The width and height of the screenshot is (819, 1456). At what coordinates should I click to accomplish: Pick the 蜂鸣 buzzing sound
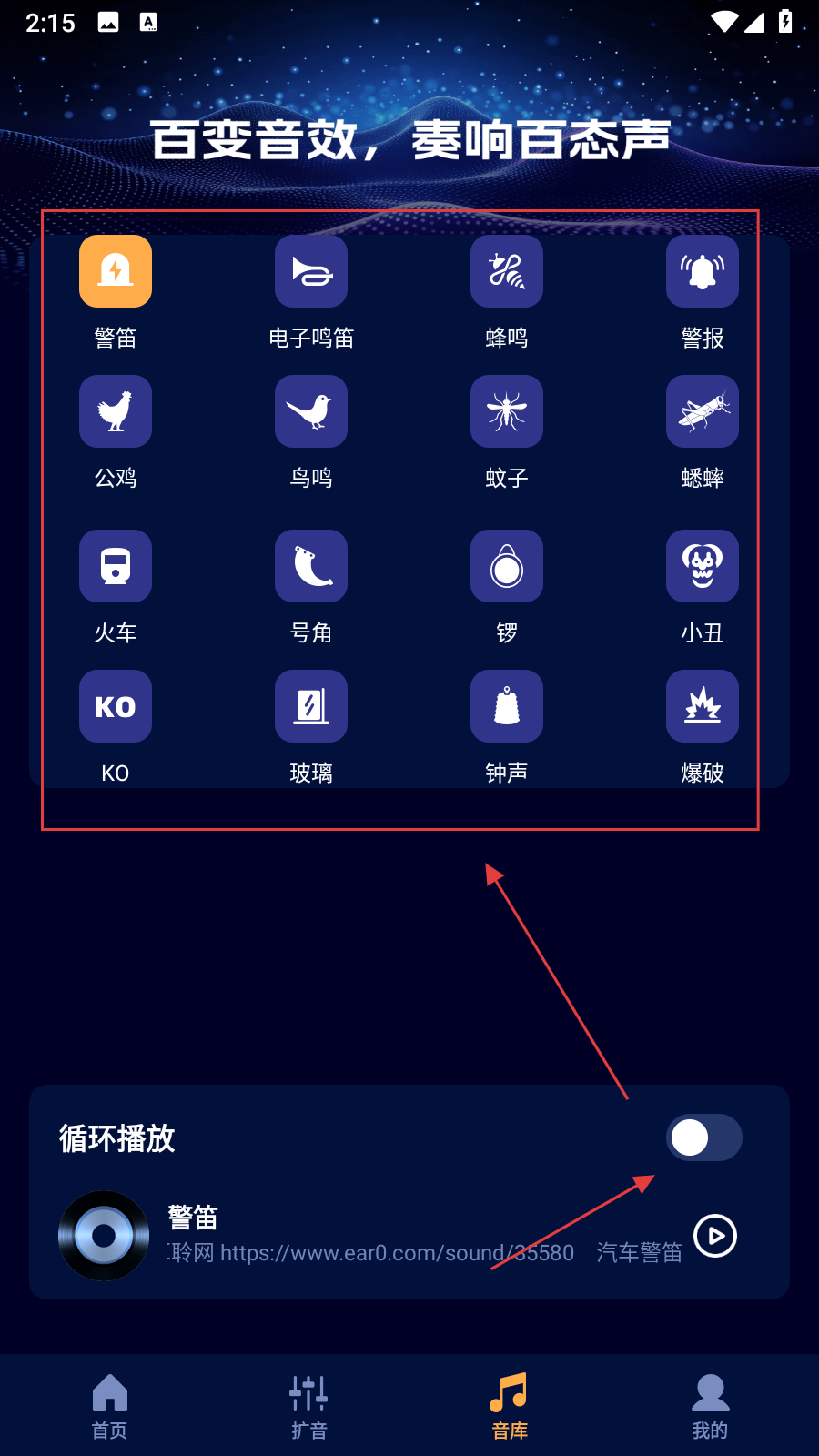507,271
